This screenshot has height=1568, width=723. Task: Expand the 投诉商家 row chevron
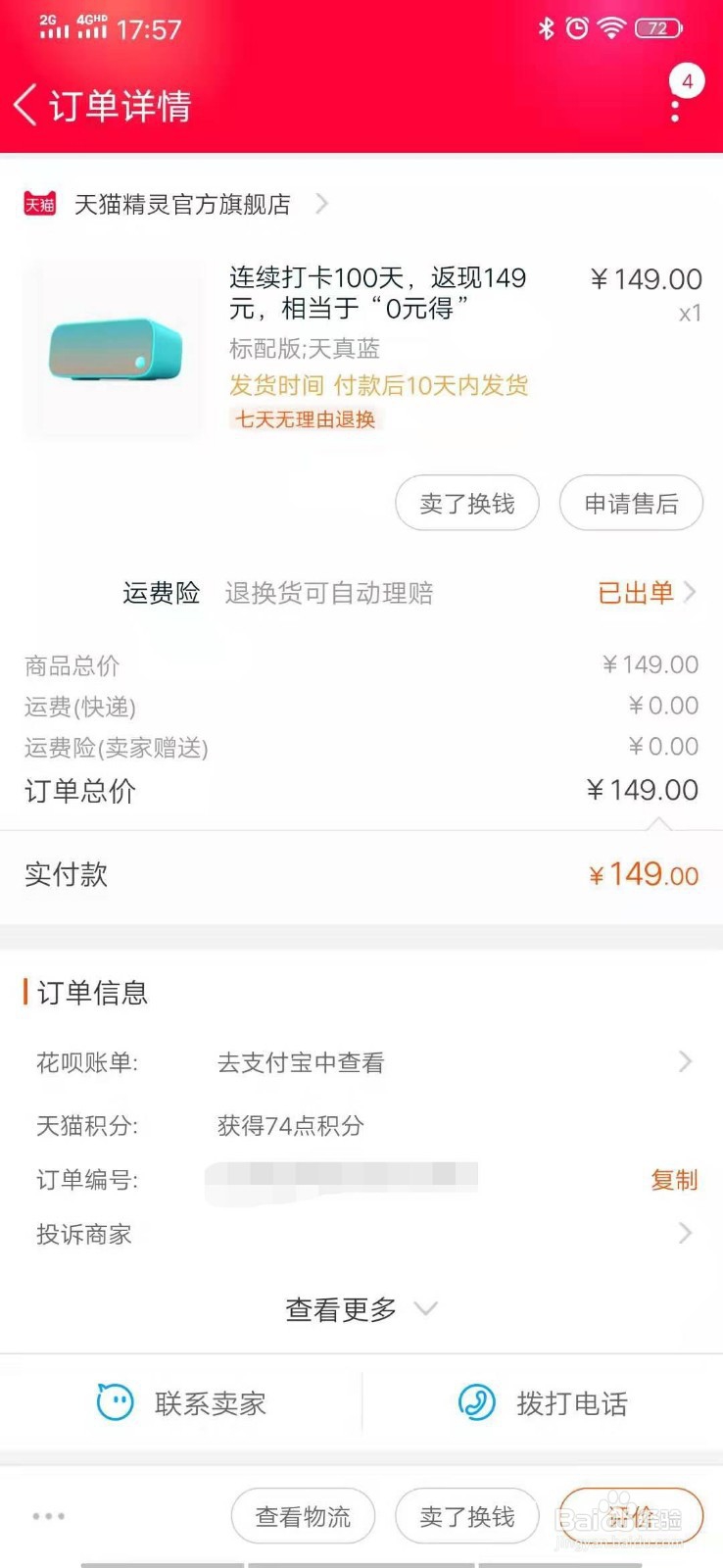[684, 1234]
